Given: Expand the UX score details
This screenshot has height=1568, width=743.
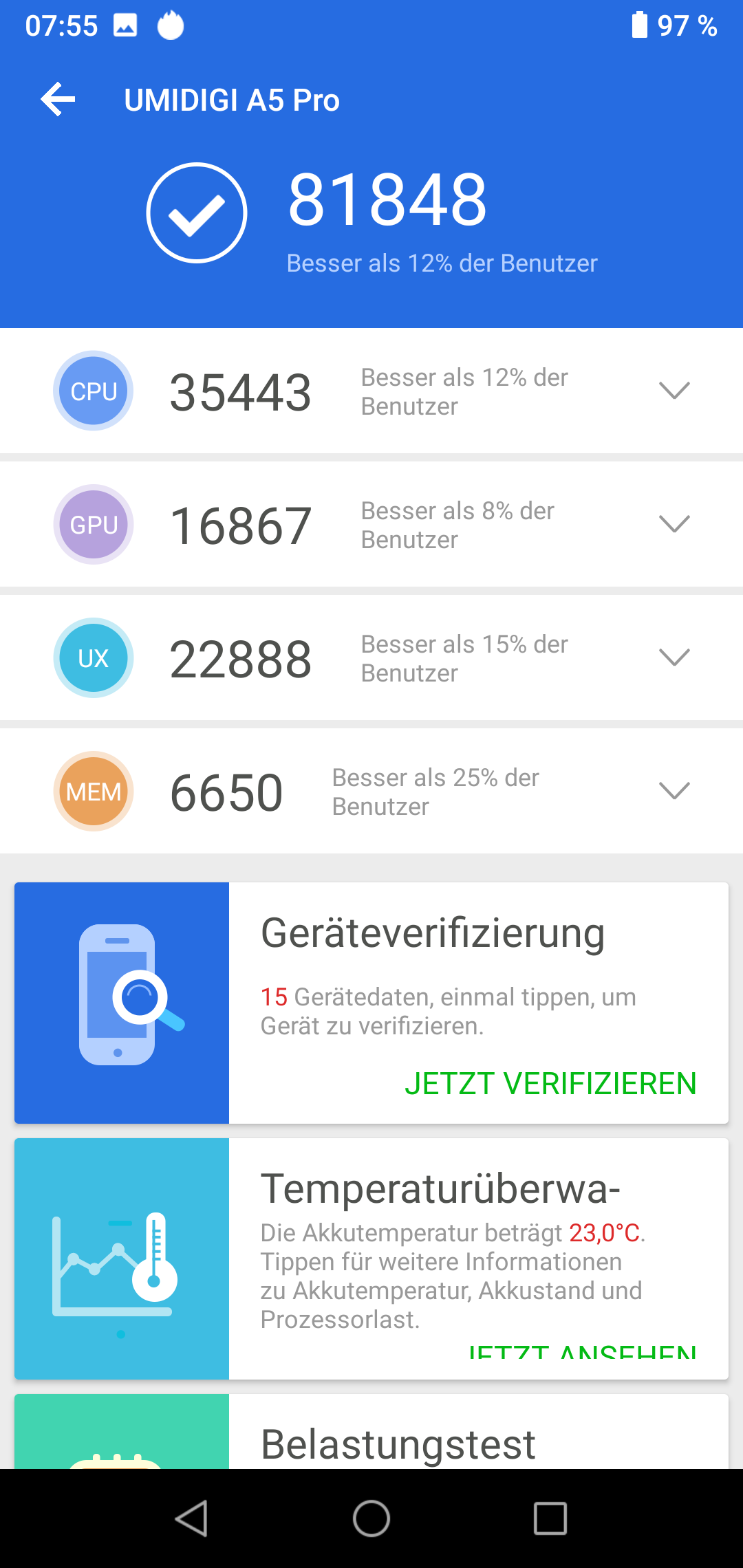Looking at the screenshot, I should [674, 657].
